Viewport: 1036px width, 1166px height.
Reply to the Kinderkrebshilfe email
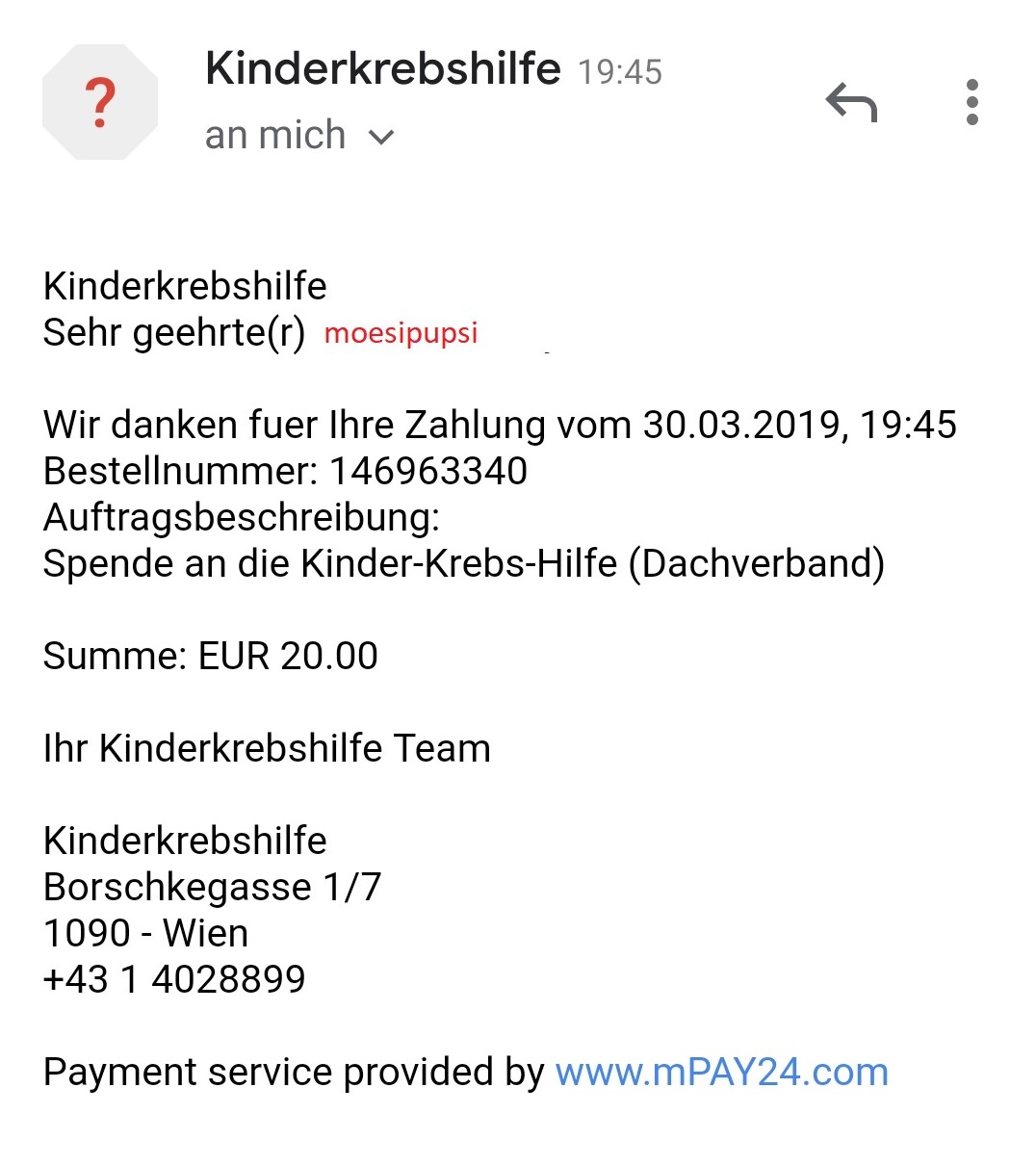pyautogui.click(x=852, y=102)
